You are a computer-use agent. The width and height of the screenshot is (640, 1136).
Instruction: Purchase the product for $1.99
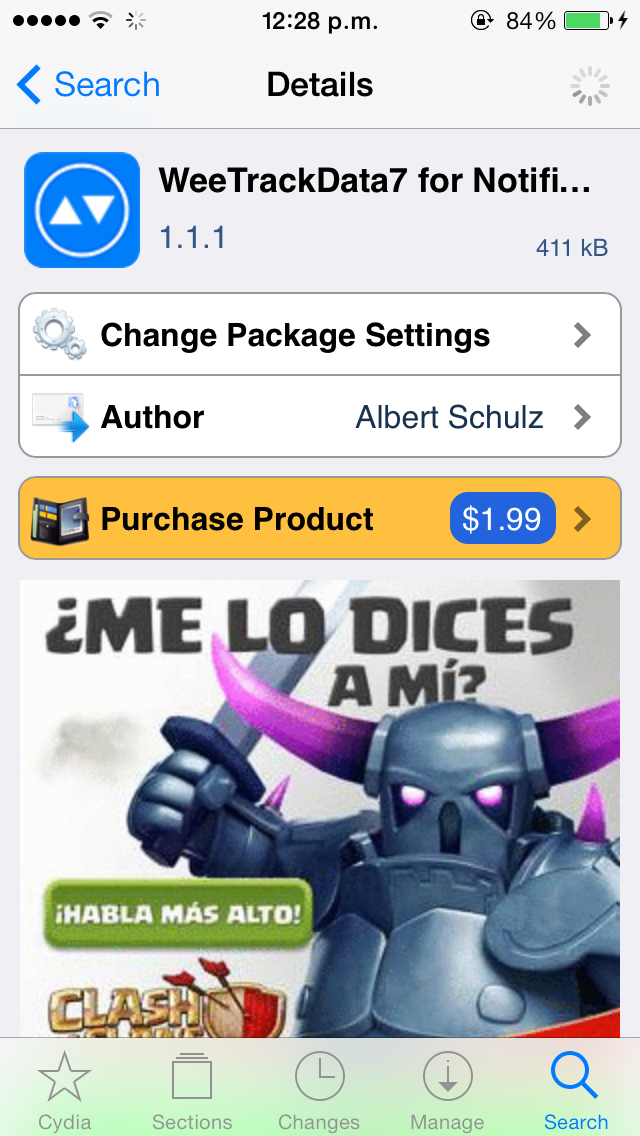(320, 519)
